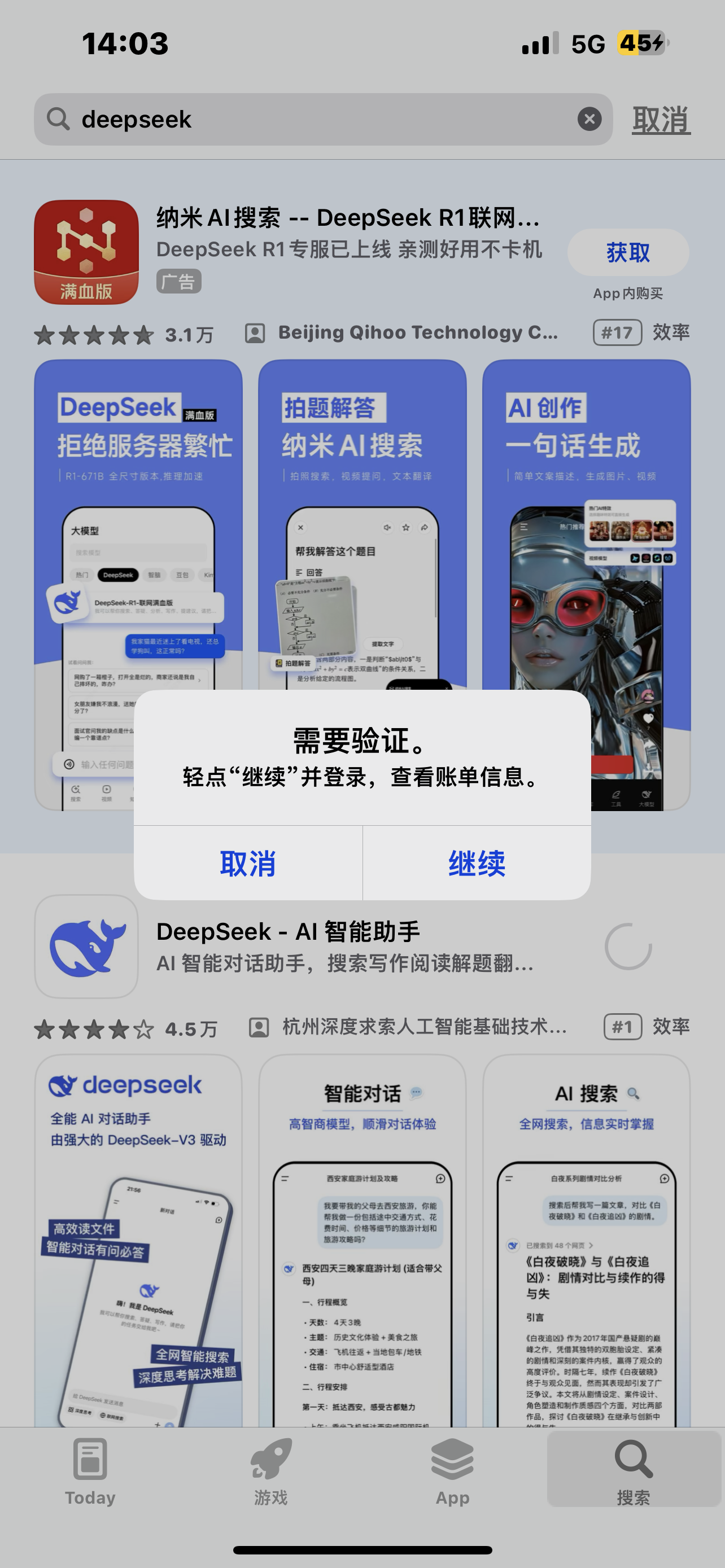Cancel search with top 取消 link
725x1568 pixels.
[x=661, y=120]
